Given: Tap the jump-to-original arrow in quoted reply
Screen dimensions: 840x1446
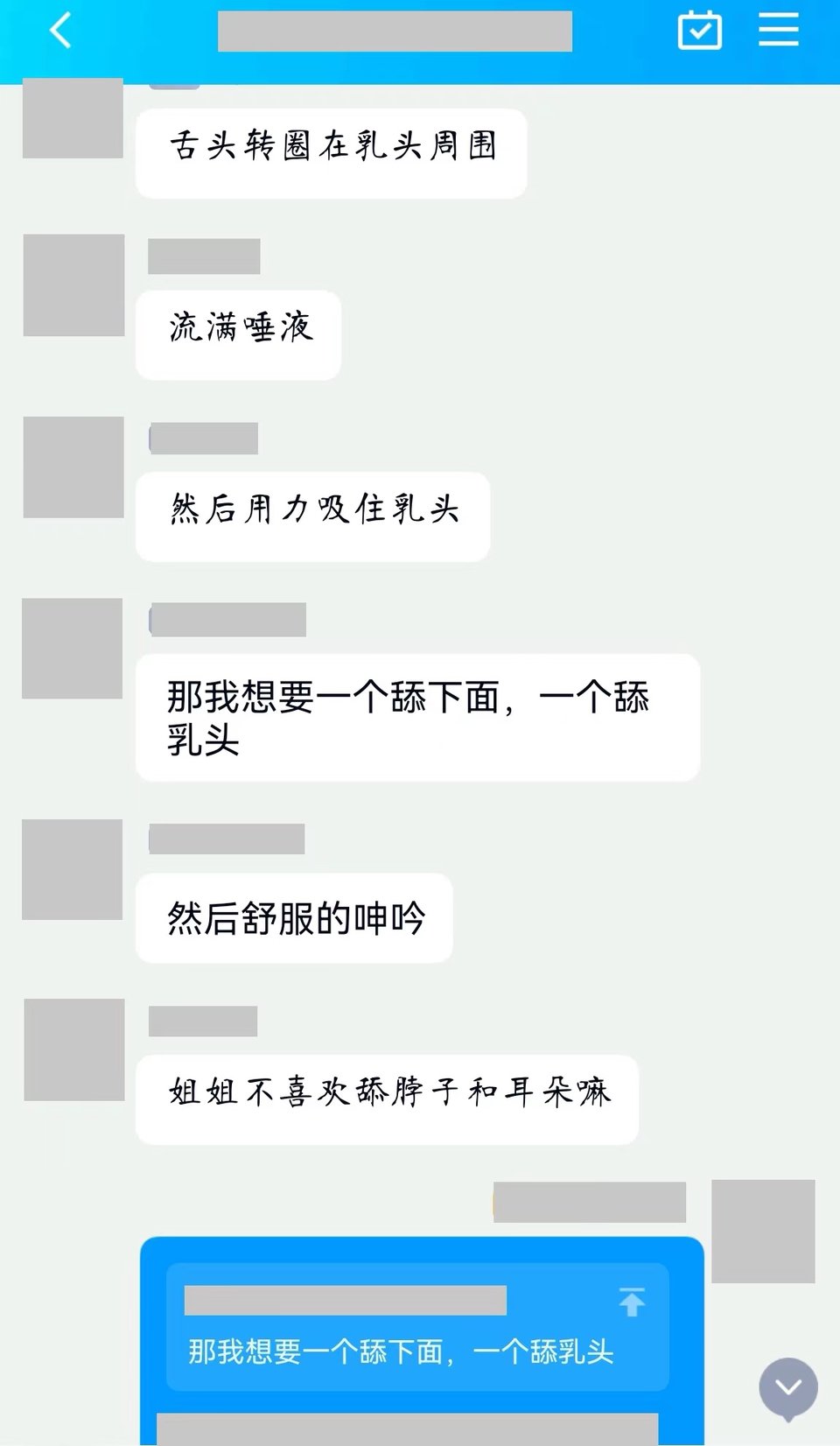Looking at the screenshot, I should pyautogui.click(x=632, y=1302).
